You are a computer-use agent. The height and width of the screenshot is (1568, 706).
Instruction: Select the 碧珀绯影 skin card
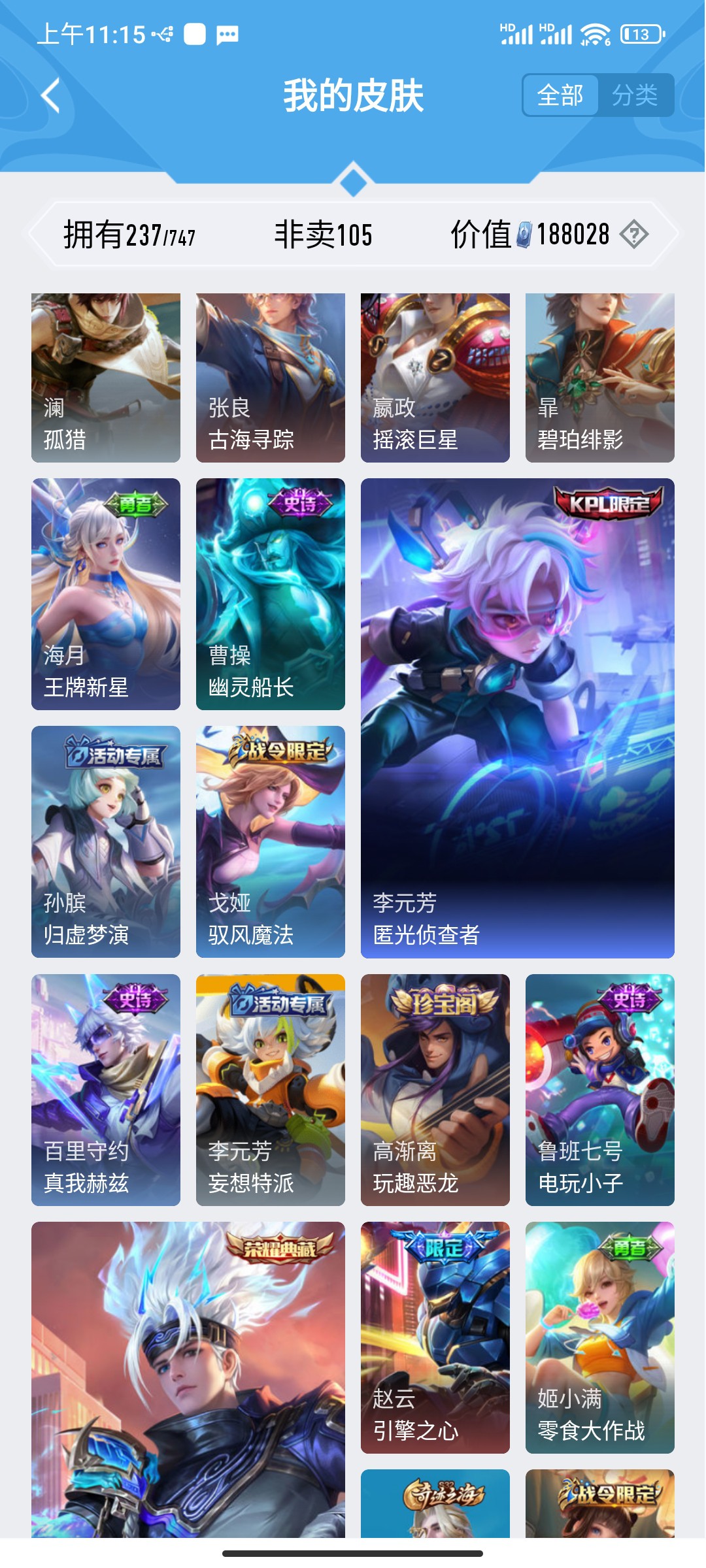click(x=600, y=378)
